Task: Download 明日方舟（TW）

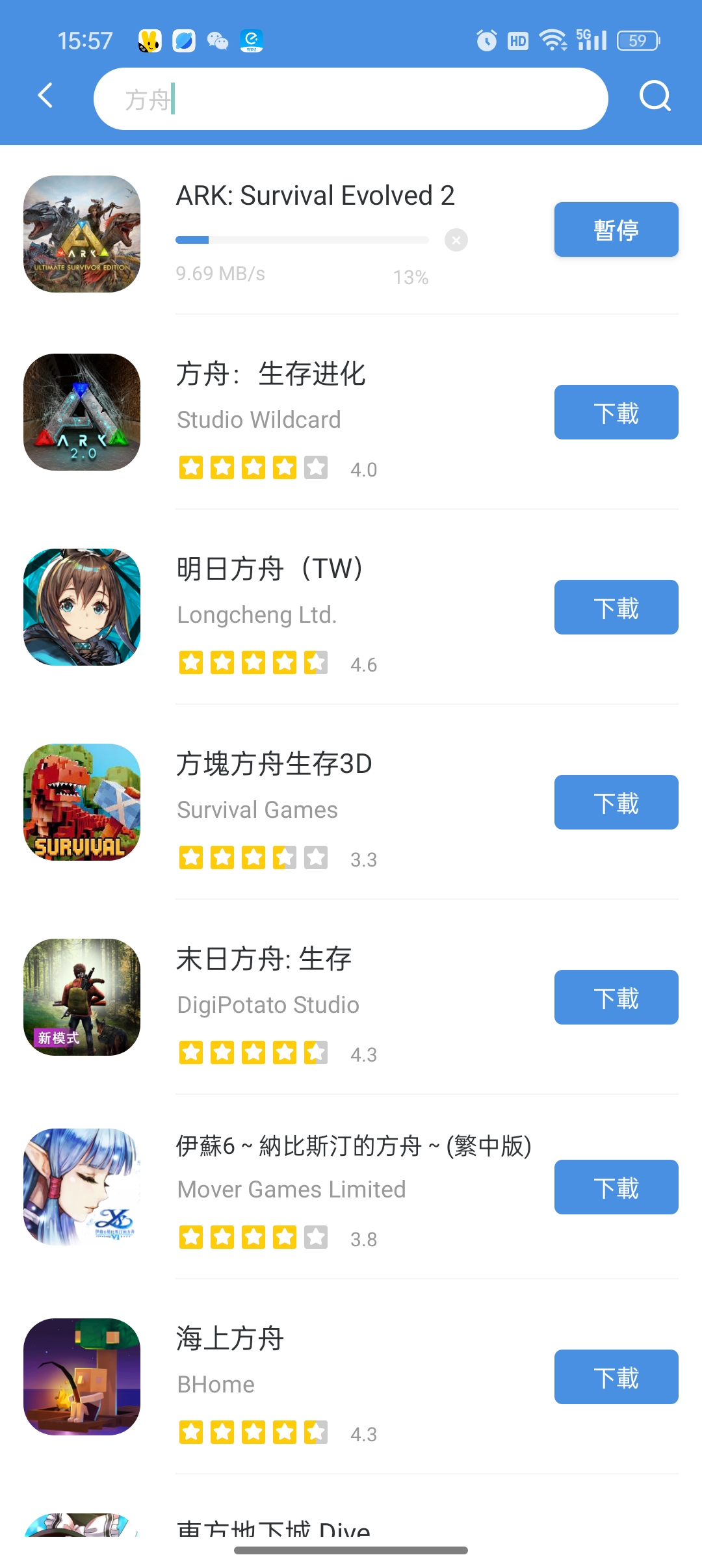Action: [x=616, y=607]
